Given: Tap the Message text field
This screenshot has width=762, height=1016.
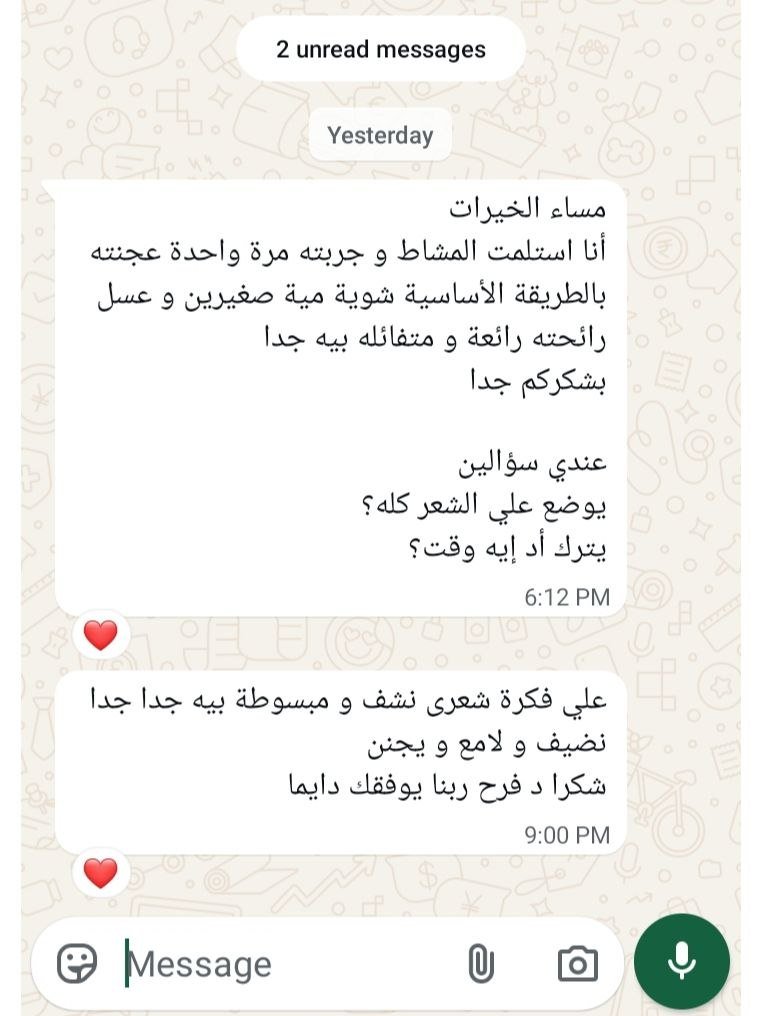Looking at the screenshot, I should click(285, 964).
